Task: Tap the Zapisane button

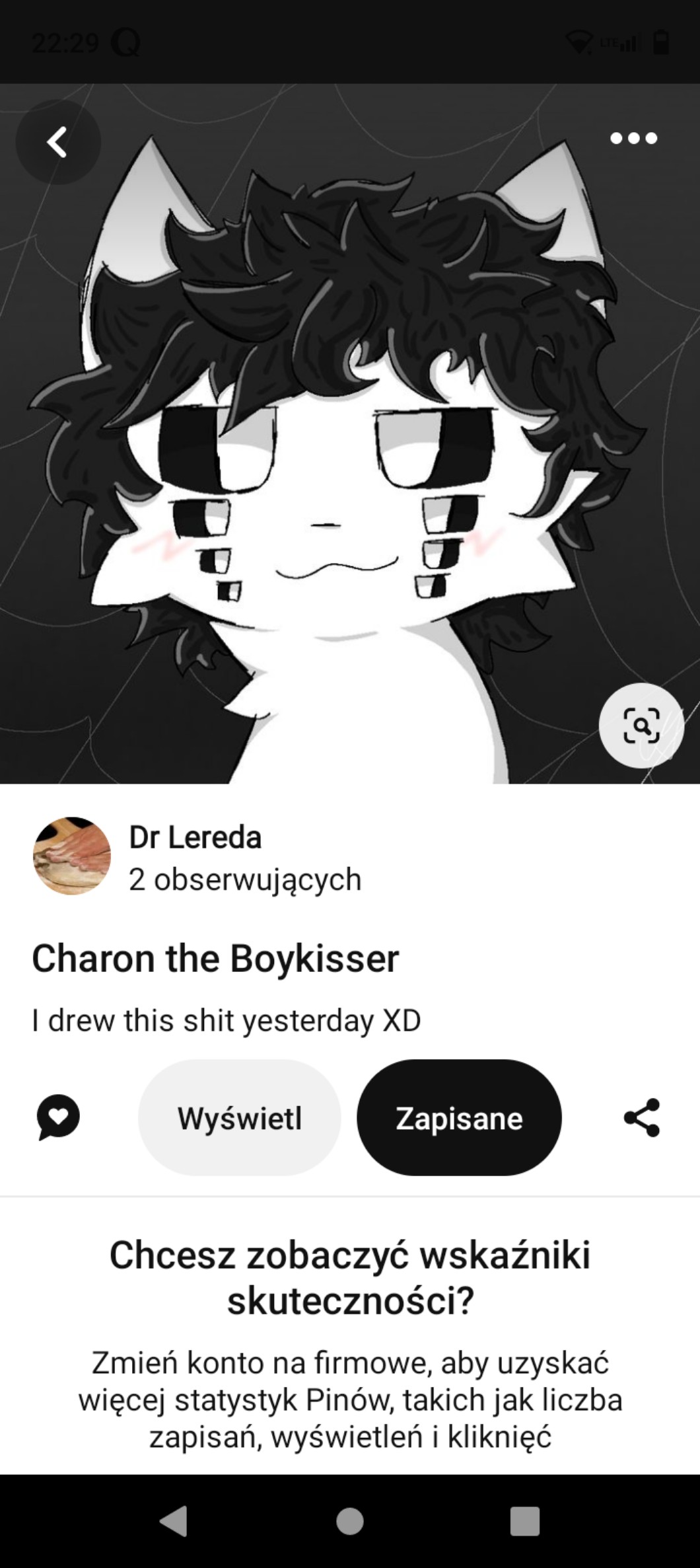Action: pos(459,1118)
